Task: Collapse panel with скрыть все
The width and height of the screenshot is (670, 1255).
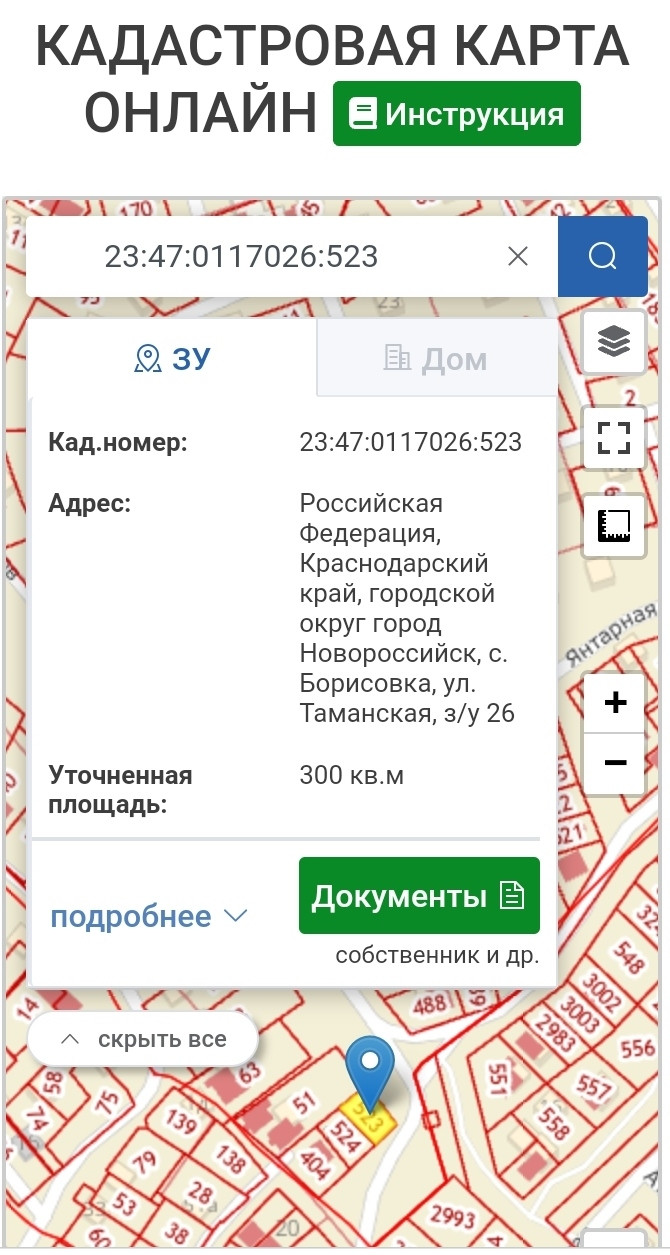Action: click(143, 1039)
